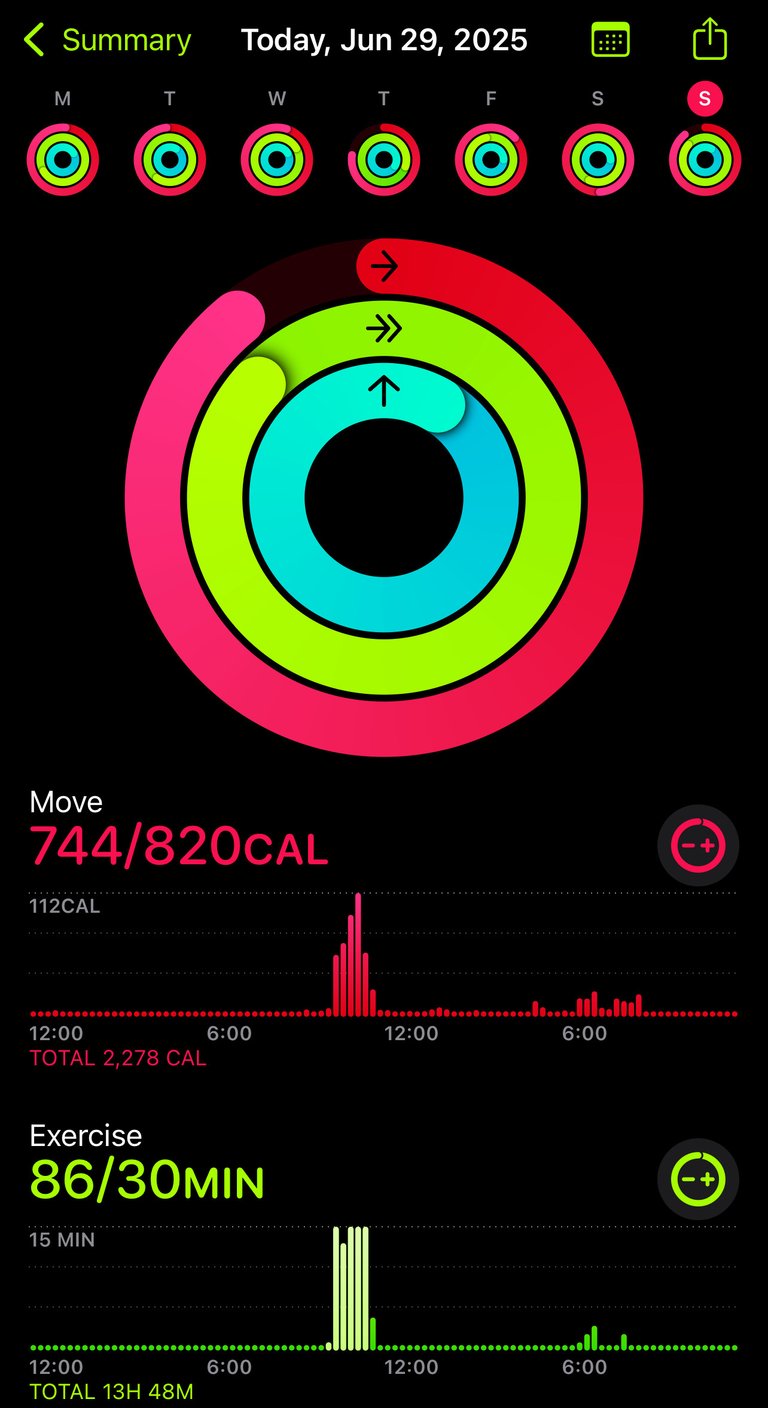Adjust the Move goal

pyautogui.click(x=698, y=846)
